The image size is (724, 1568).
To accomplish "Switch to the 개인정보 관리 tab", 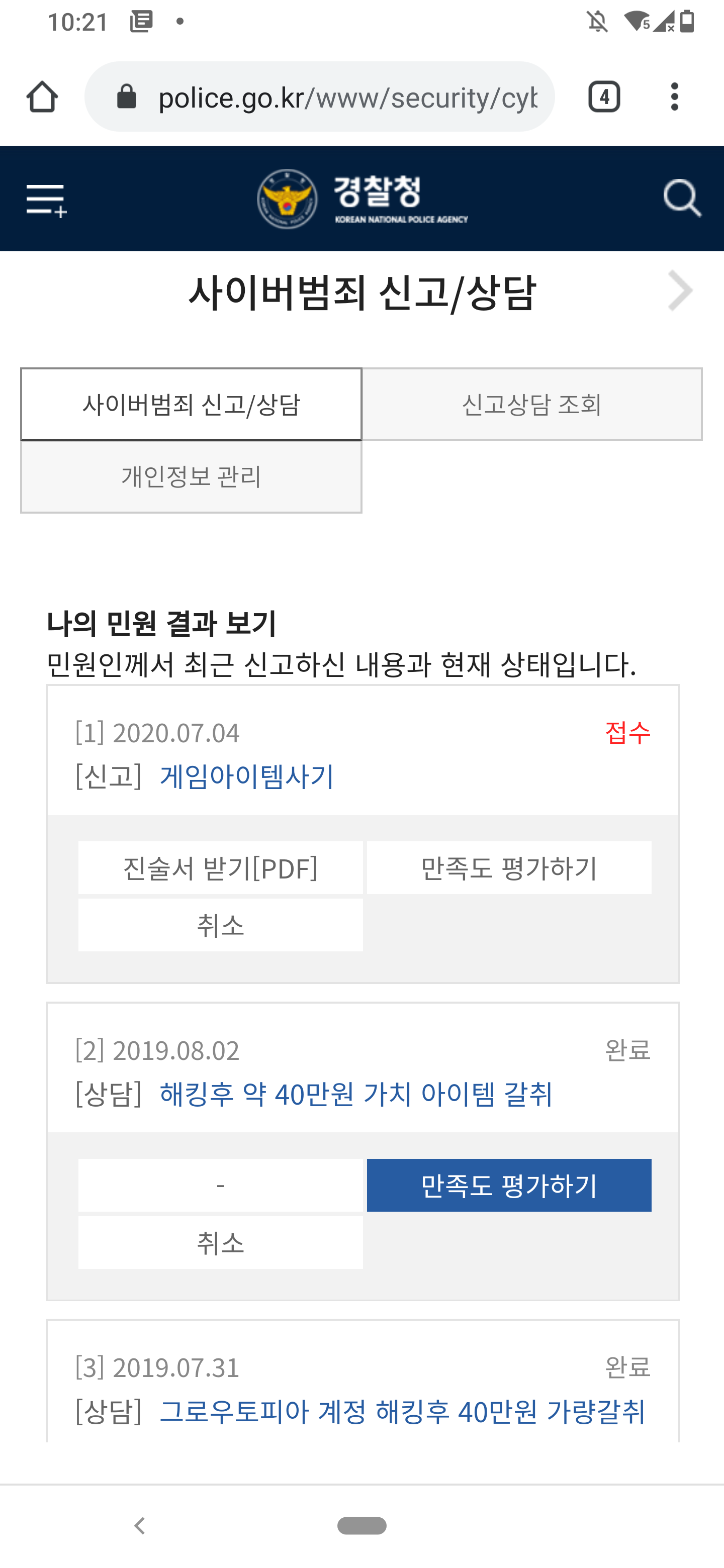I will click(x=191, y=476).
